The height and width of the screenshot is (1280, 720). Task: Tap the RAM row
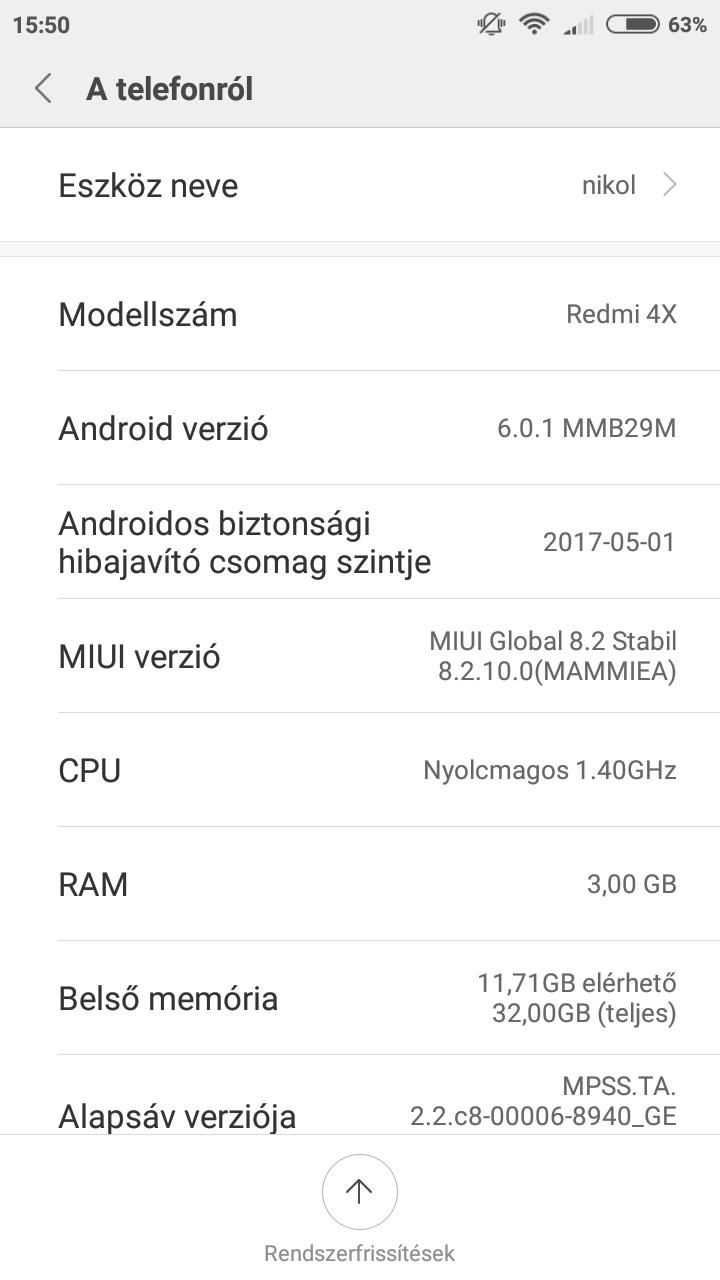[x=360, y=884]
